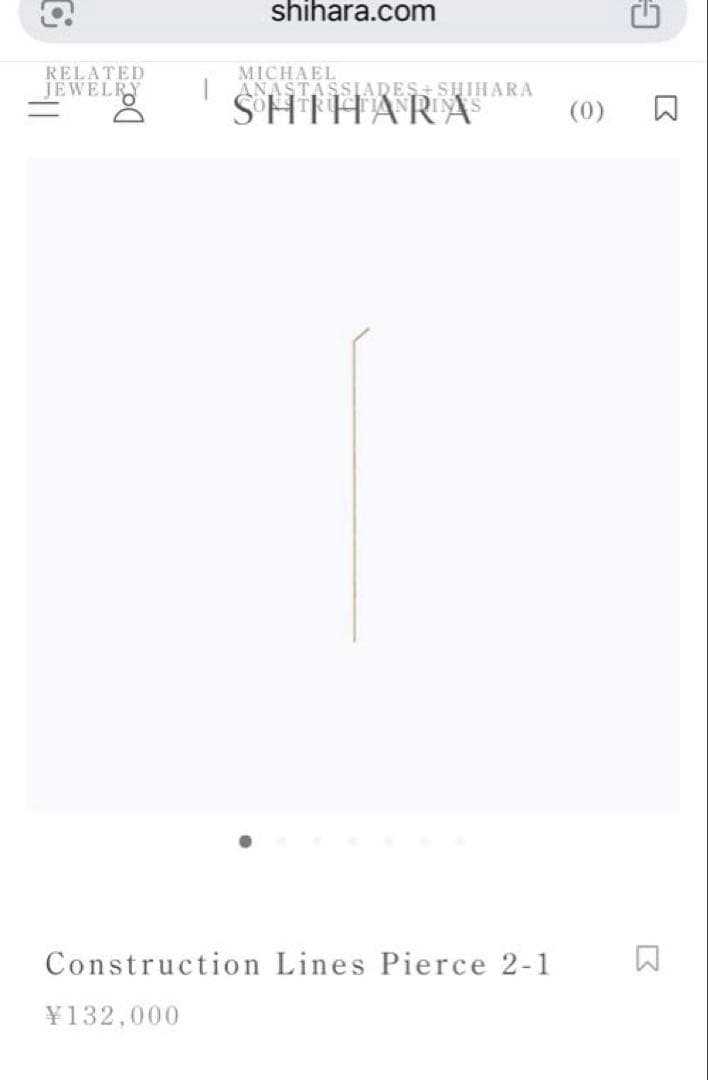The height and width of the screenshot is (1080, 708).
Task: Open the cart showing (0)
Action: pos(587,110)
